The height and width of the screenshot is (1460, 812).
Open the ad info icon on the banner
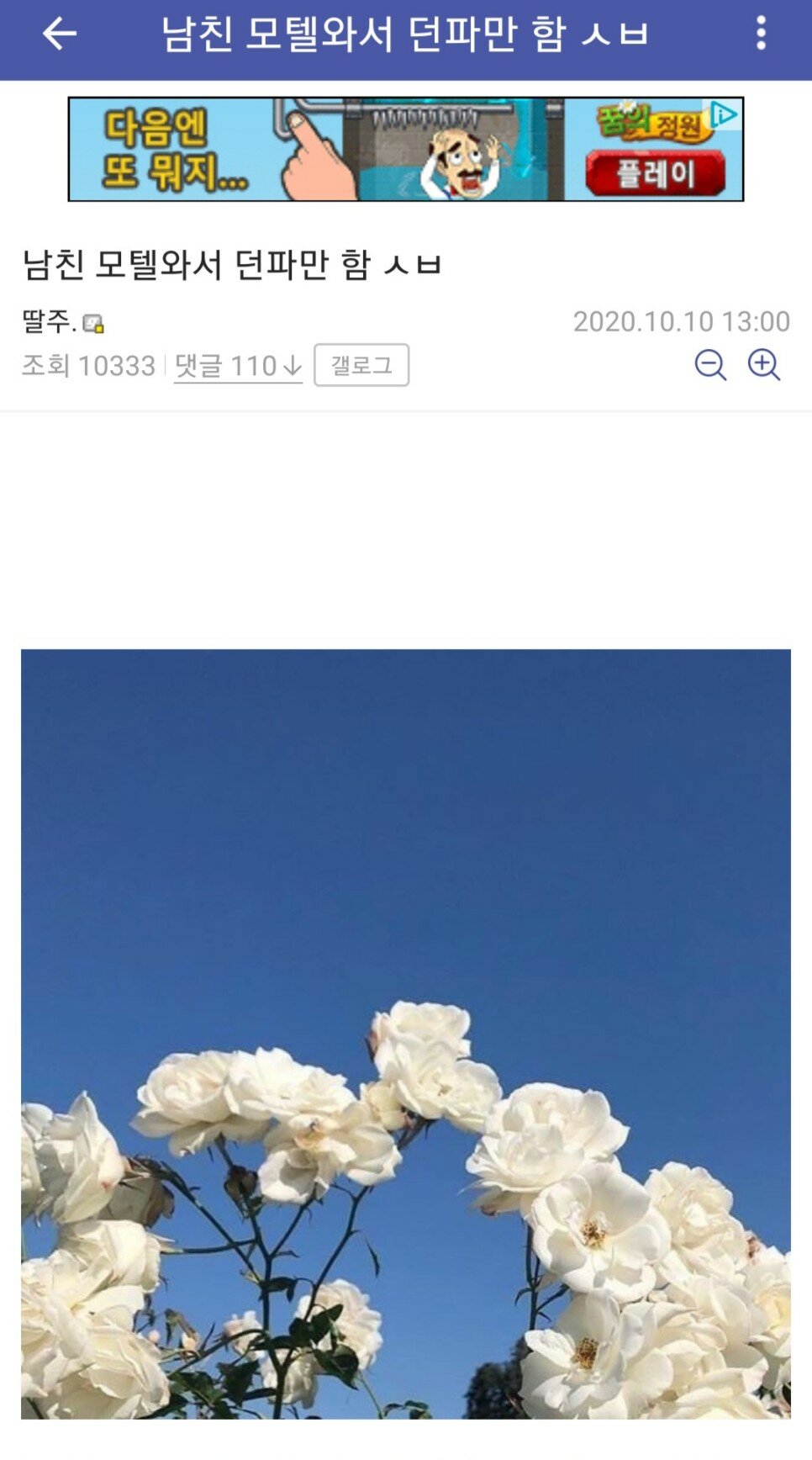[x=724, y=114]
